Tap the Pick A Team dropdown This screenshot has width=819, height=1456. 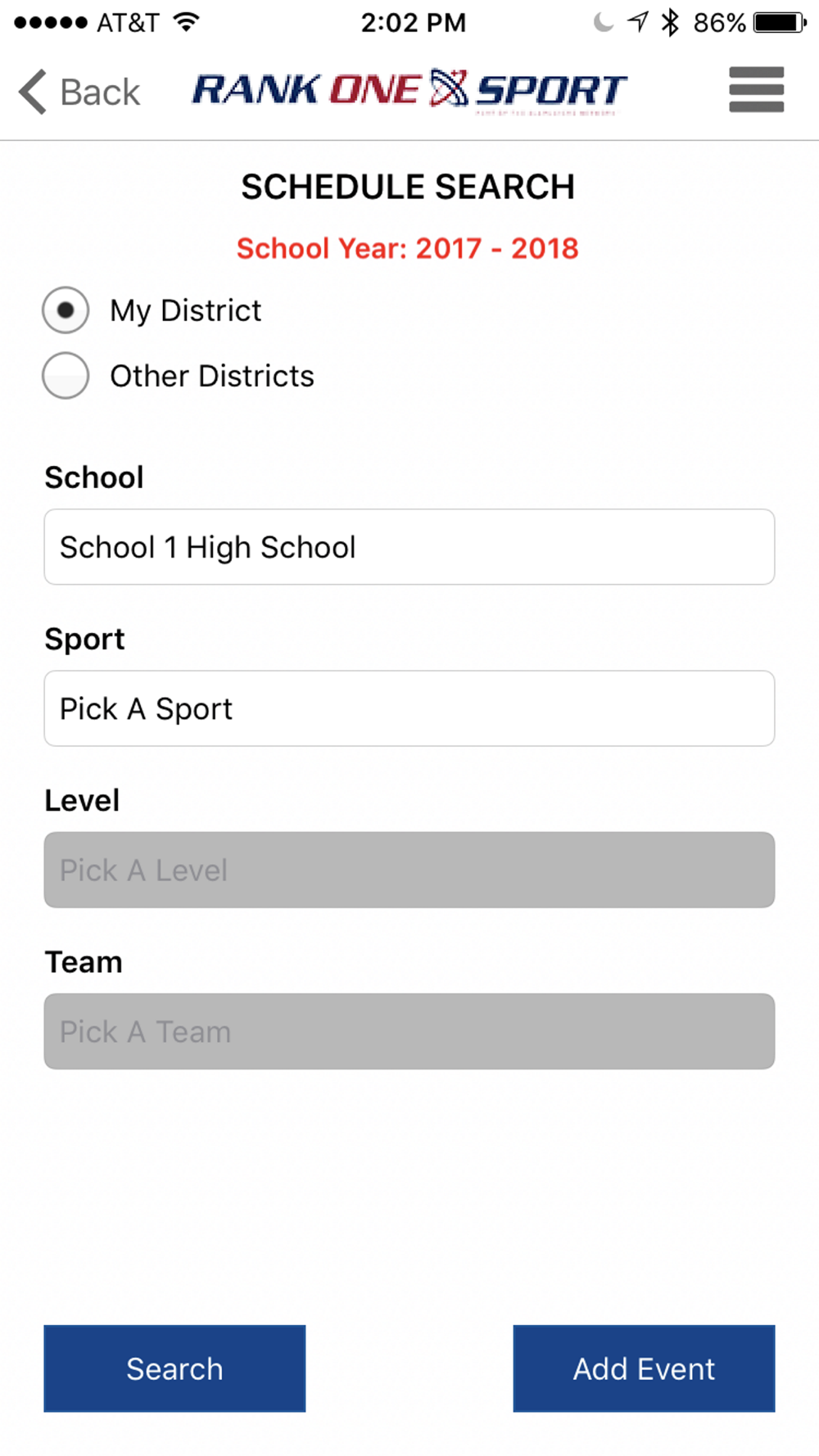(x=409, y=1031)
